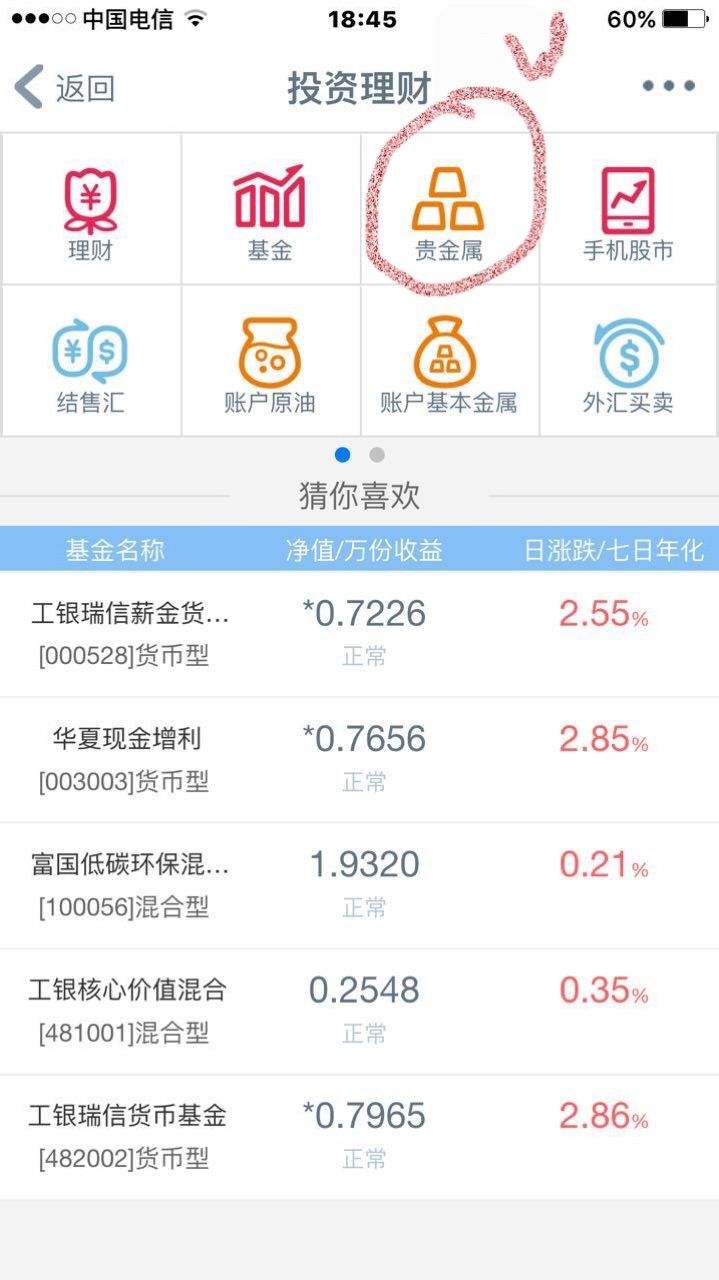
Task: Open fund 工银瑞信货币基金 [482002]
Action: coord(359,1137)
